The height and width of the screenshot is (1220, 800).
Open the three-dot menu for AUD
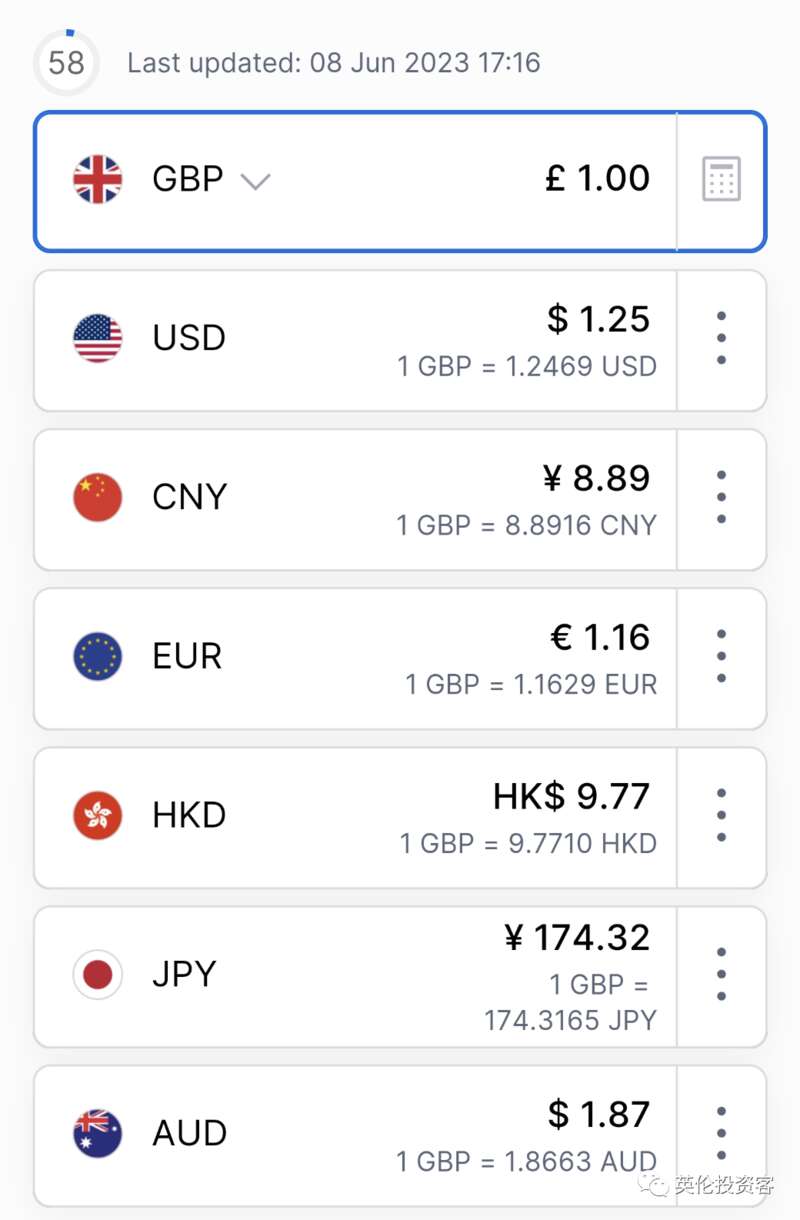(721, 1133)
